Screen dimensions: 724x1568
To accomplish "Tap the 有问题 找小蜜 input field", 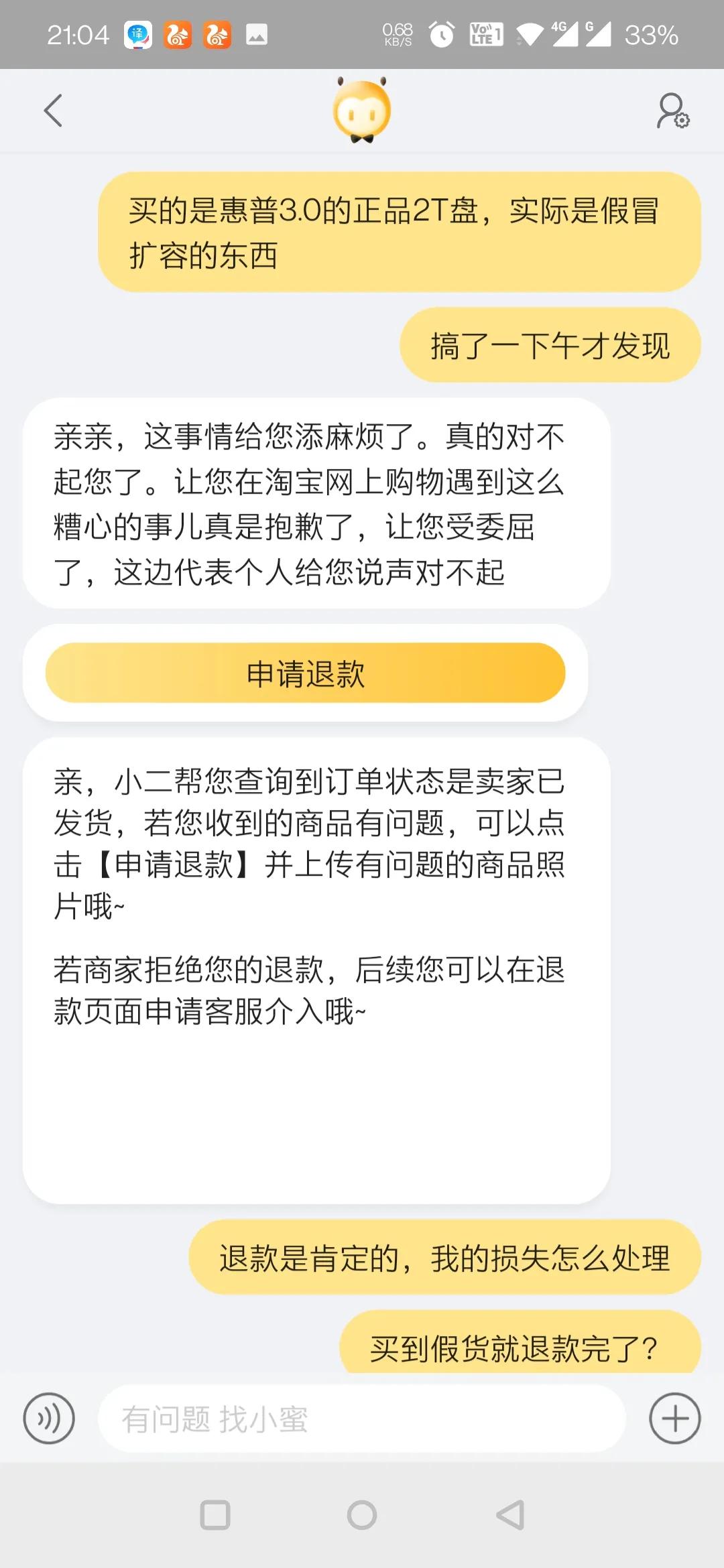I will (362, 1418).
